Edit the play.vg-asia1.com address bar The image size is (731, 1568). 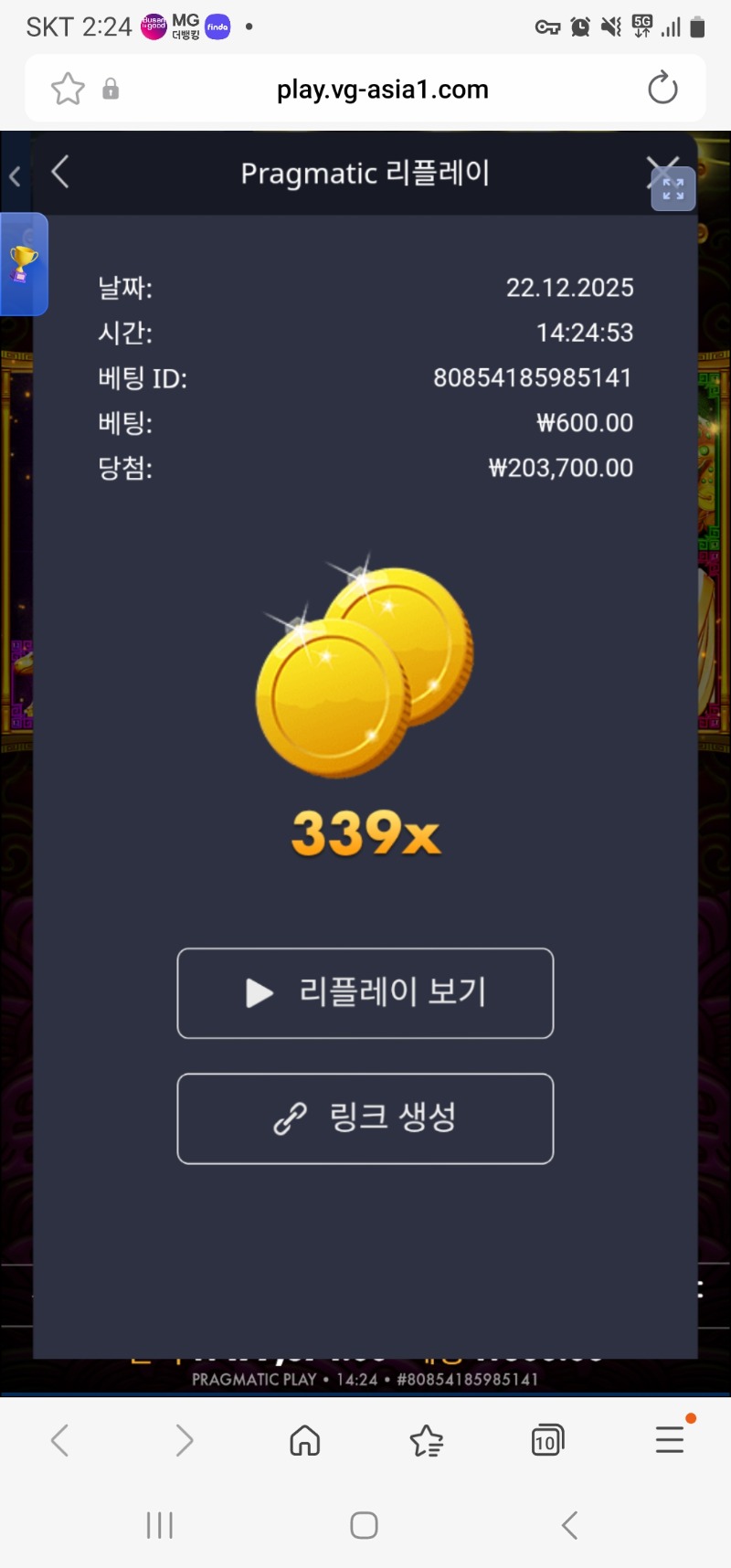(x=383, y=90)
